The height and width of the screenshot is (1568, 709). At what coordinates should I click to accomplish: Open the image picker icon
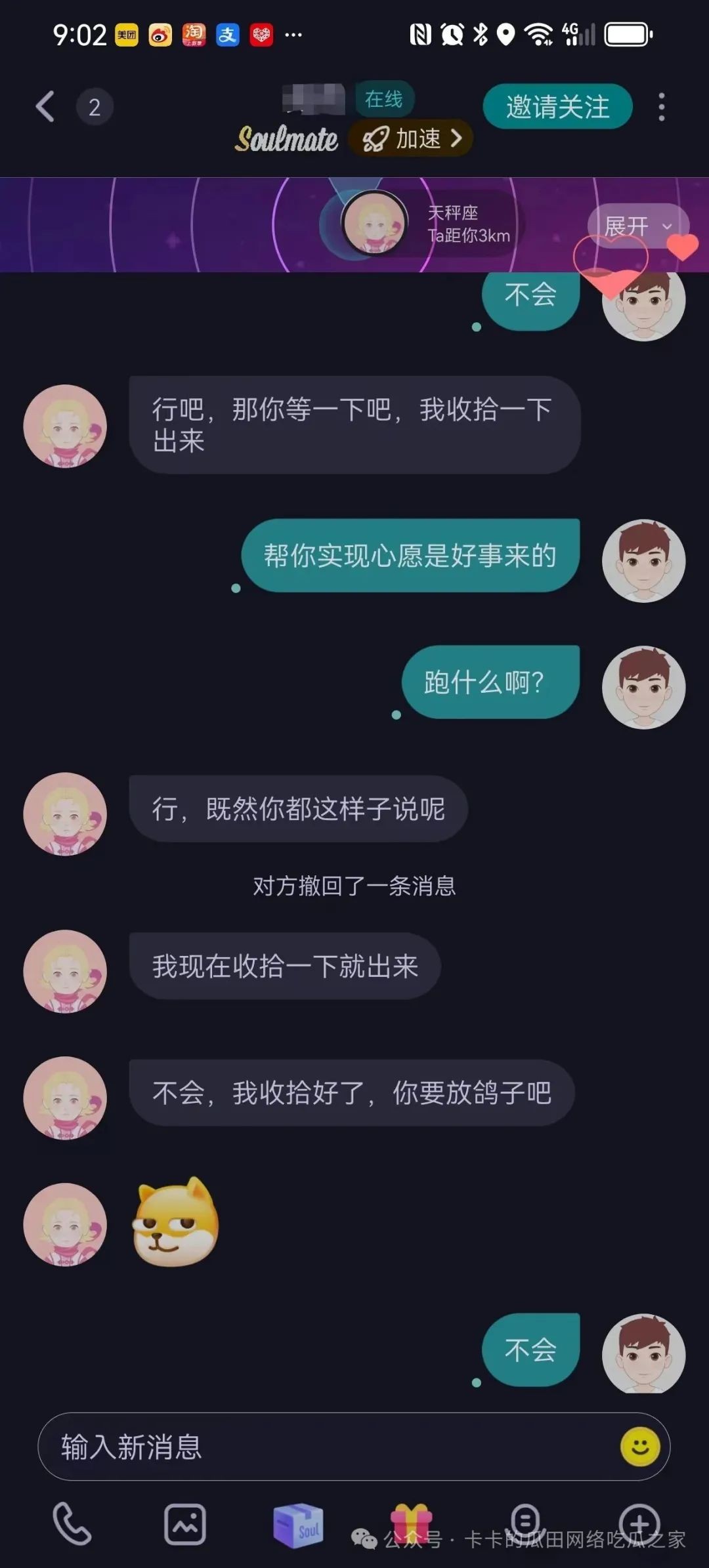point(185,1523)
